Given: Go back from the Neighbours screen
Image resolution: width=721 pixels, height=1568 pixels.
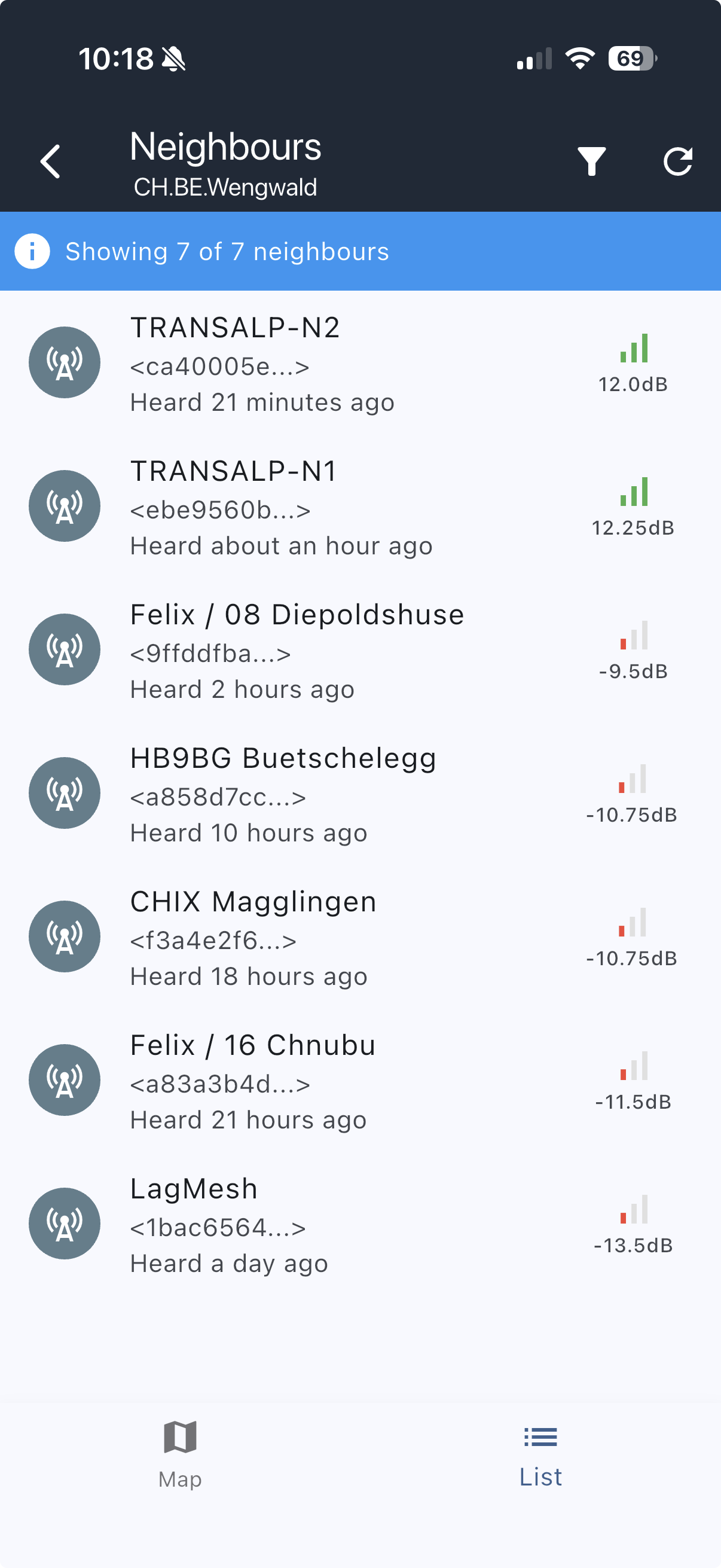Looking at the screenshot, I should point(50,161).
